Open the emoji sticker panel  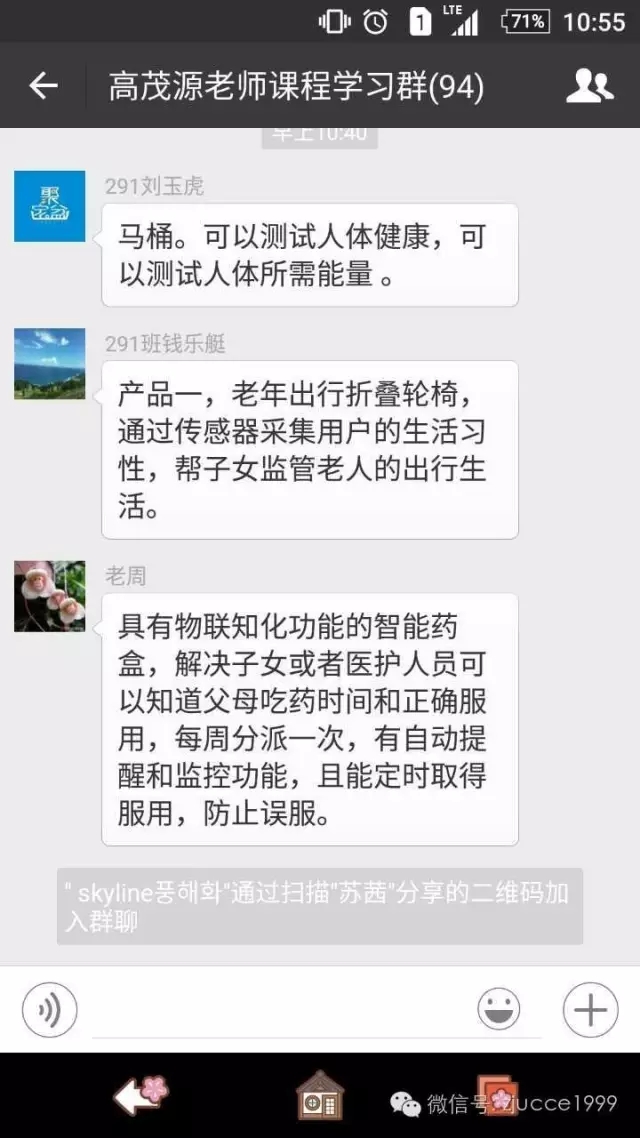pyautogui.click(x=498, y=1011)
